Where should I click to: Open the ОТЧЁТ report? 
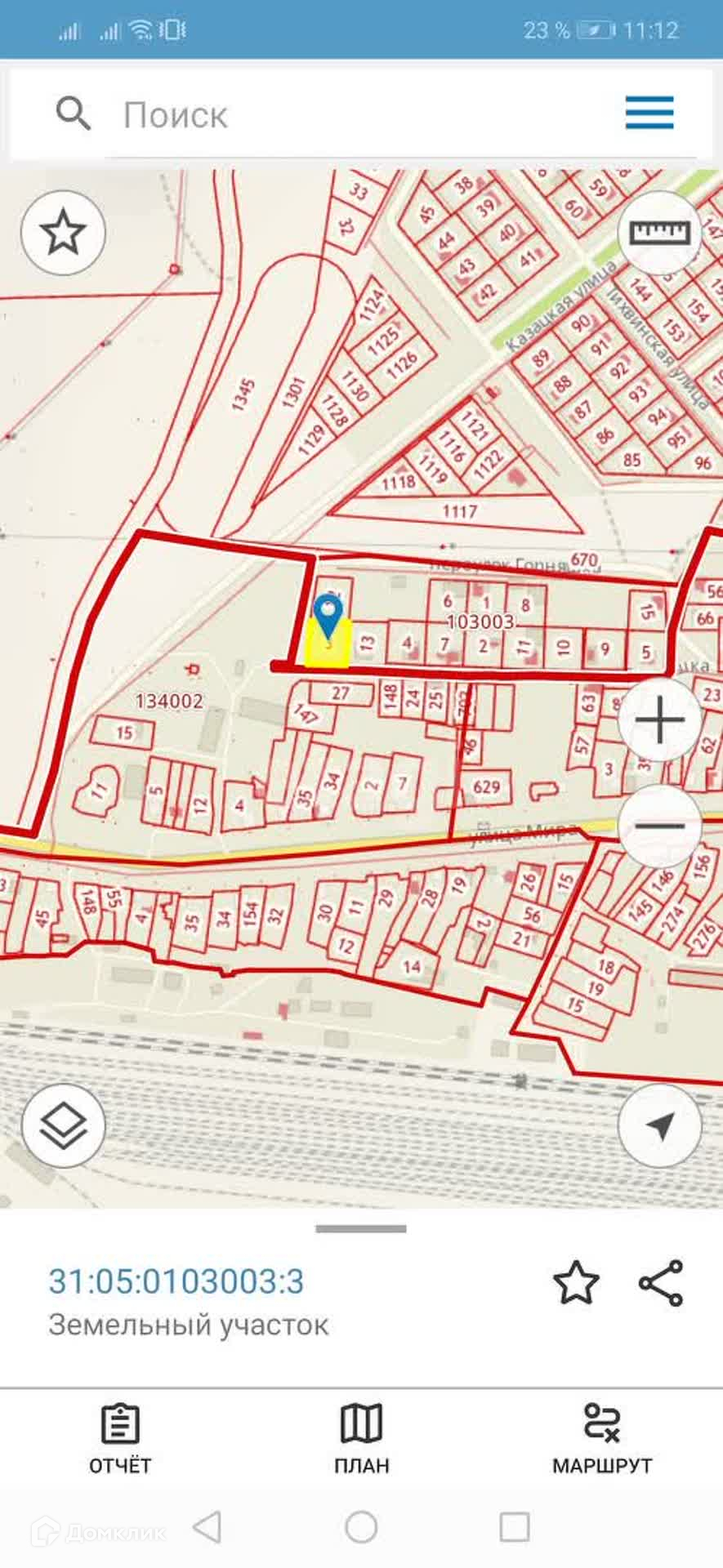(120, 1439)
